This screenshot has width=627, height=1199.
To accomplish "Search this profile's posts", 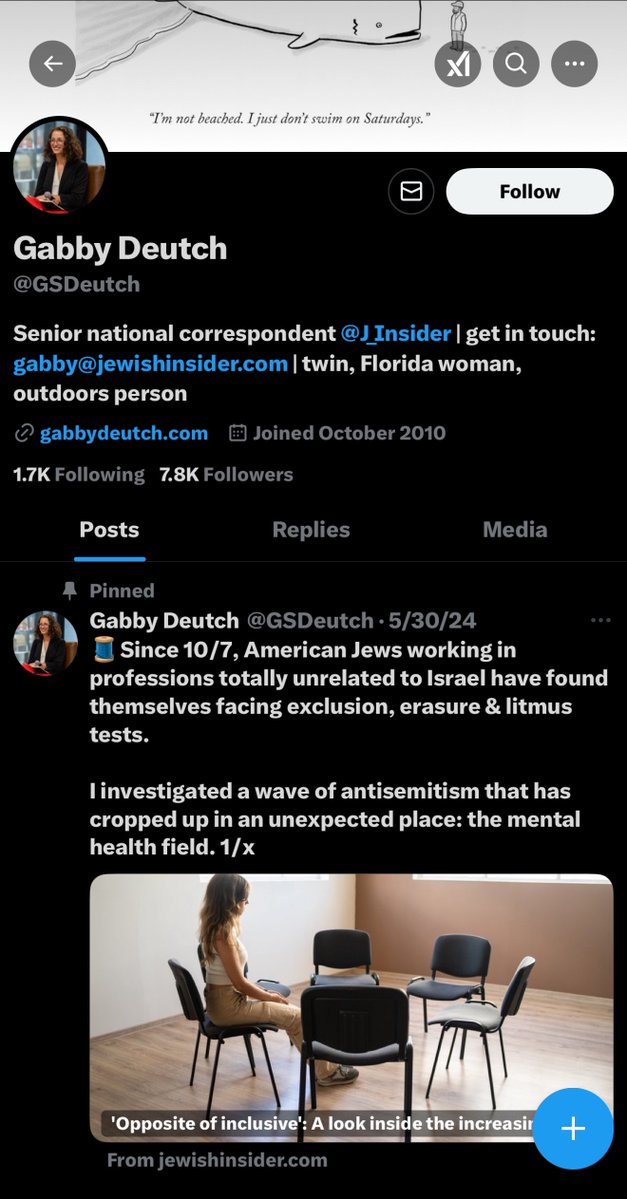I will coord(516,65).
